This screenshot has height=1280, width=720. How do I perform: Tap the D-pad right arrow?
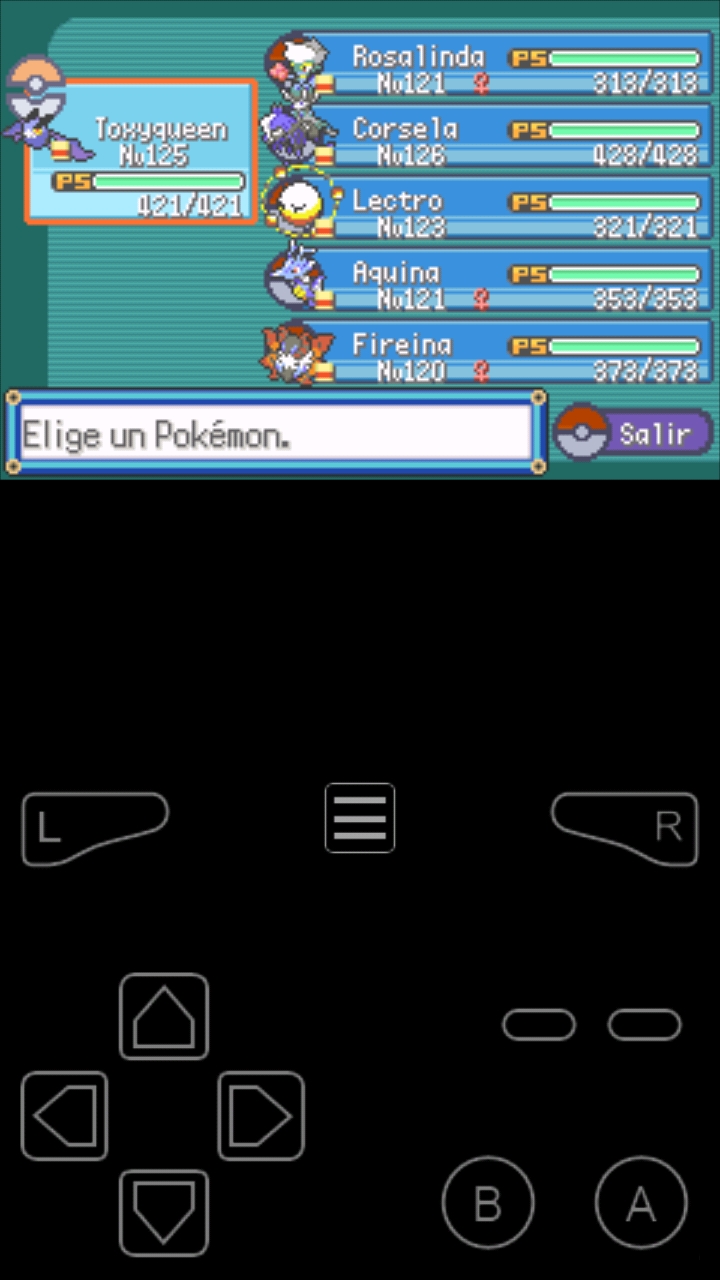pyautogui.click(x=261, y=1115)
